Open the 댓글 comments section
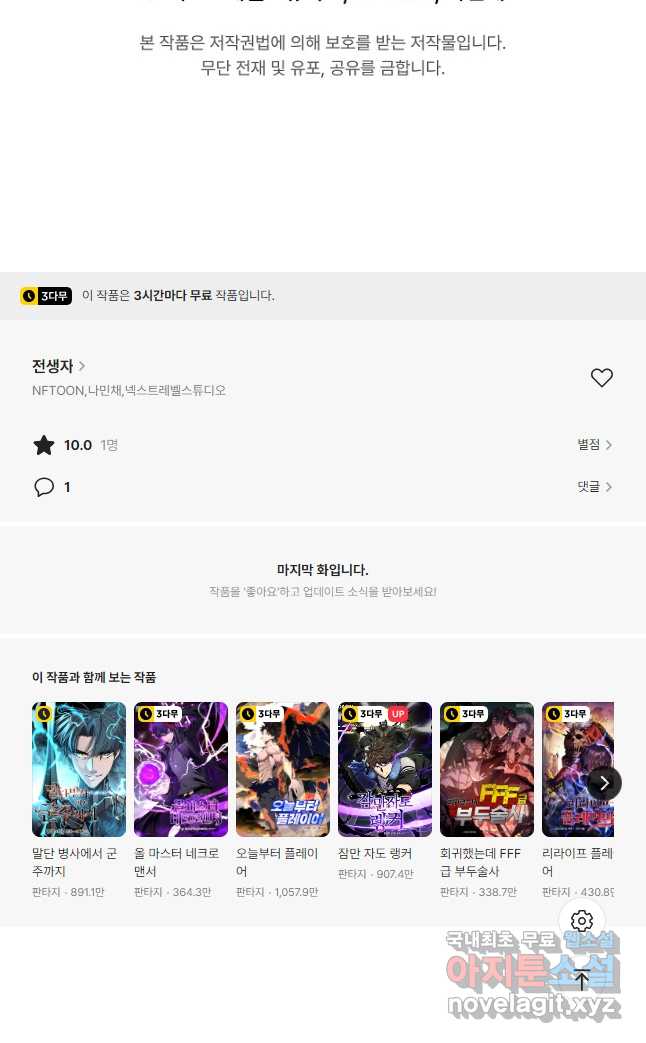The image size is (646, 1043). tap(594, 487)
